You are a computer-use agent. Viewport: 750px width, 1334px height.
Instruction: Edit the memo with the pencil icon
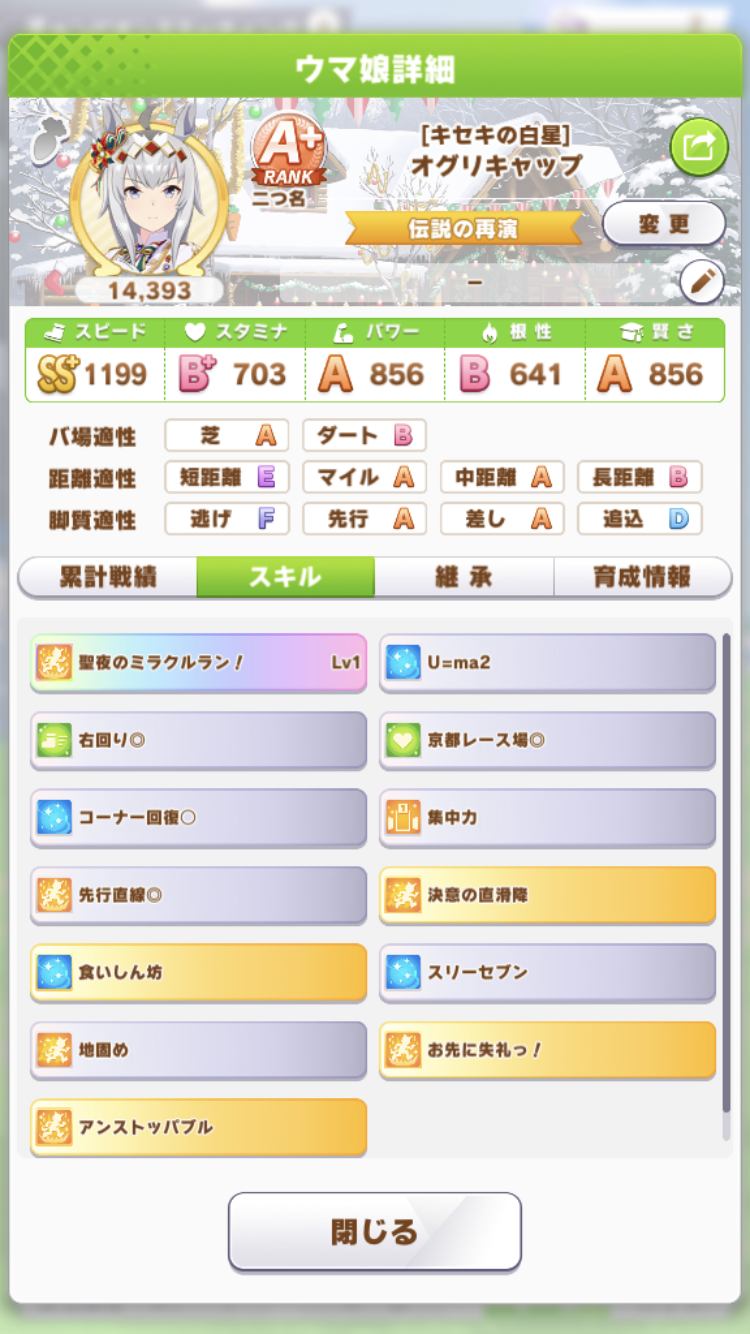(701, 282)
